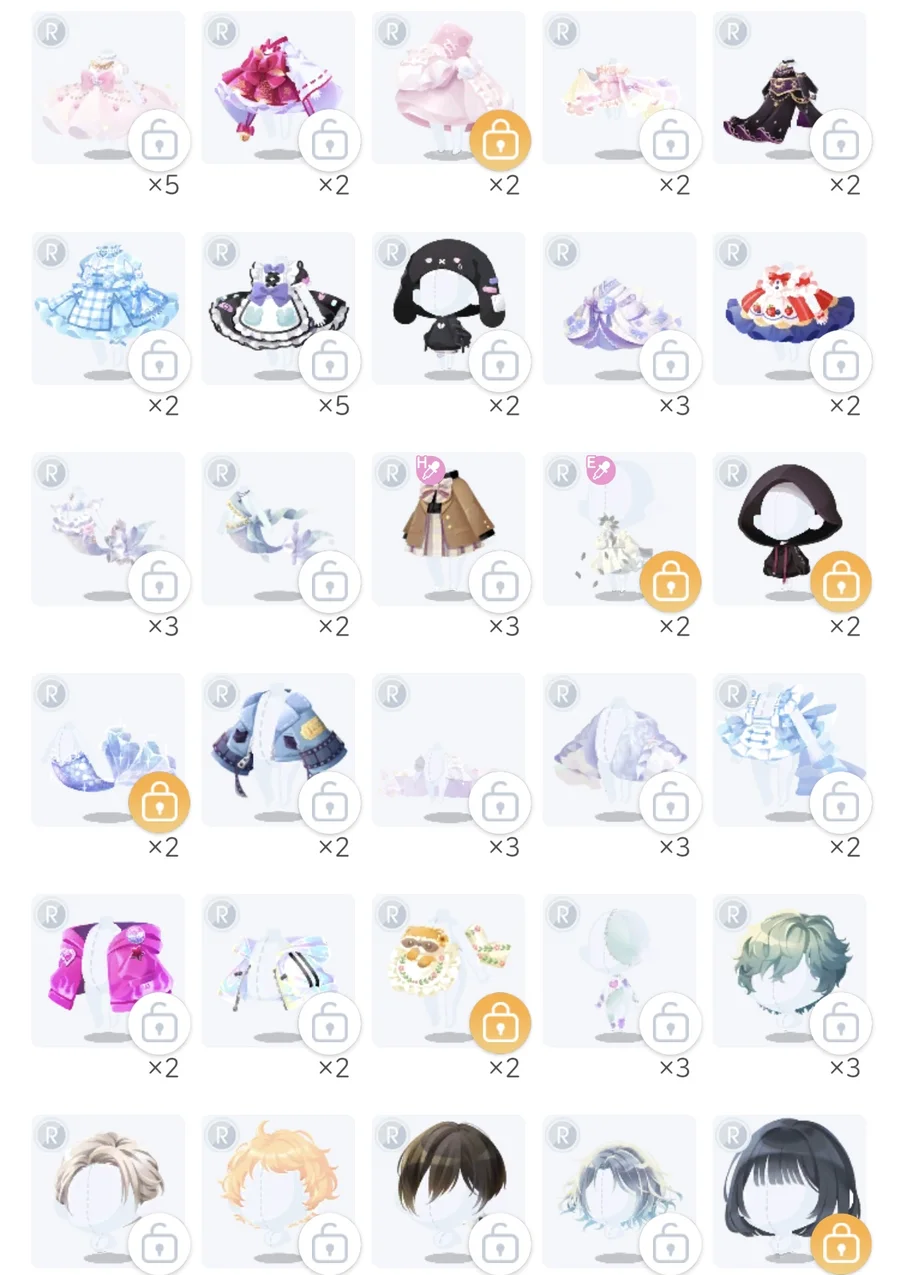
Task: Open the pink ruffled dress item with ×5
Action: pyautogui.click(x=108, y=87)
